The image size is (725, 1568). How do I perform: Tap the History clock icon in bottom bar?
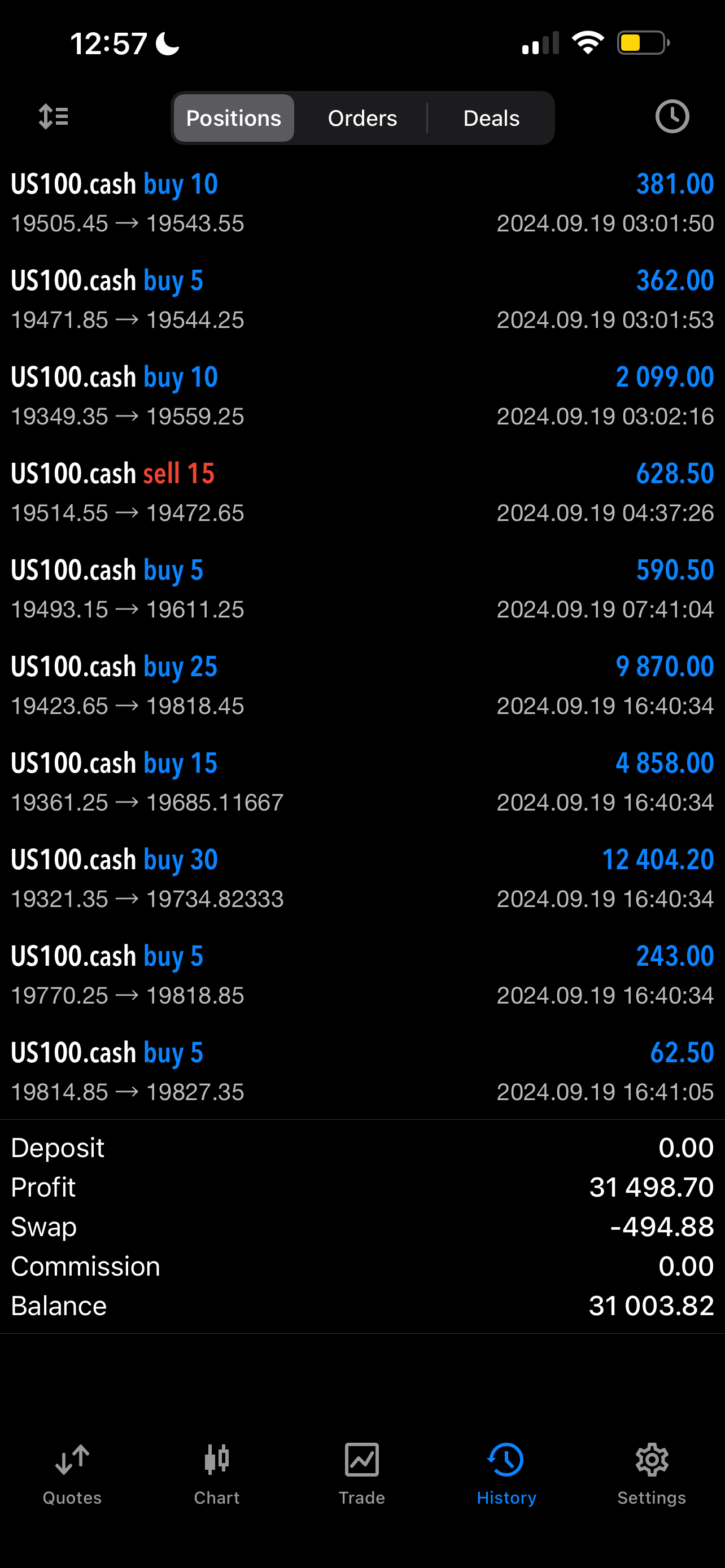click(506, 1473)
